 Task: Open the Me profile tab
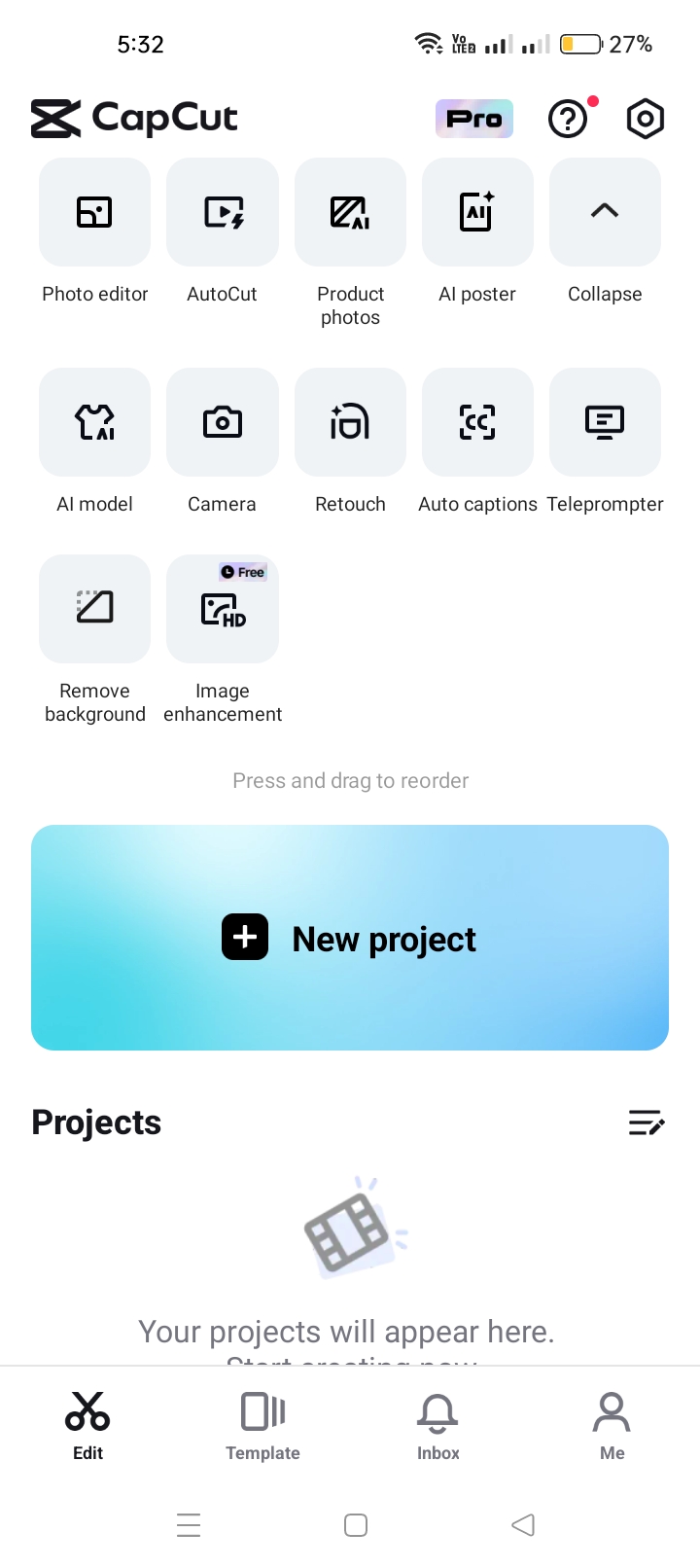(x=612, y=1425)
